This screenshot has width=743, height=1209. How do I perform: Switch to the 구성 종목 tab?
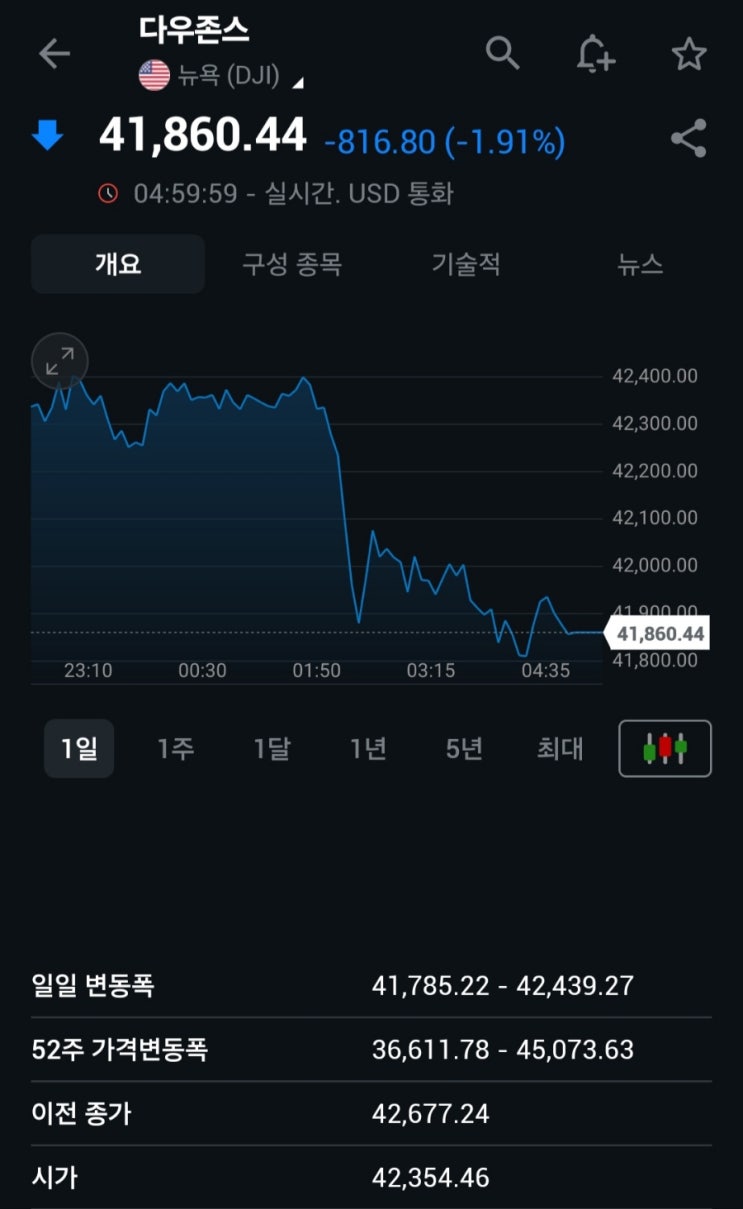[292, 264]
